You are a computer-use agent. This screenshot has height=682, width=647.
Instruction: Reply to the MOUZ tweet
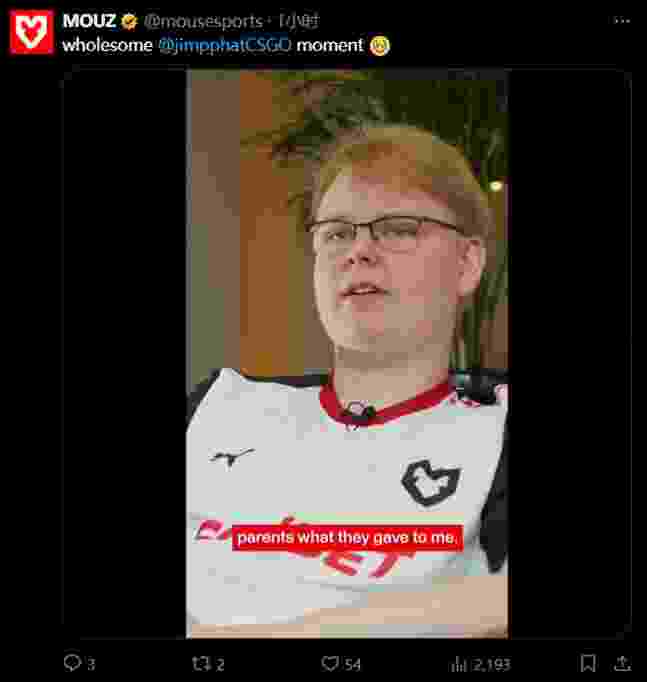tap(73, 663)
